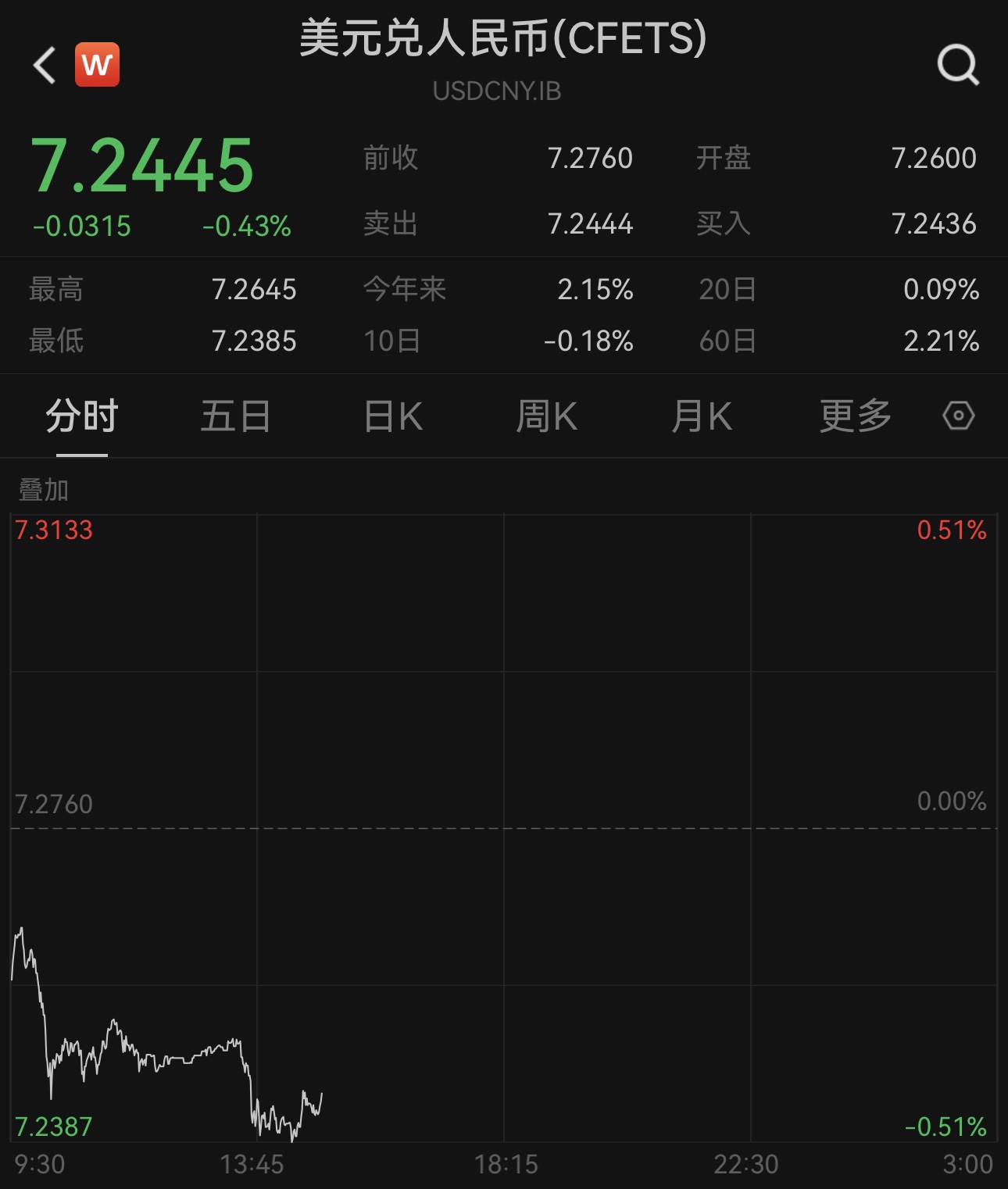Switch back to 分时 intraday mode
The image size is (1008, 1189).
[82, 416]
